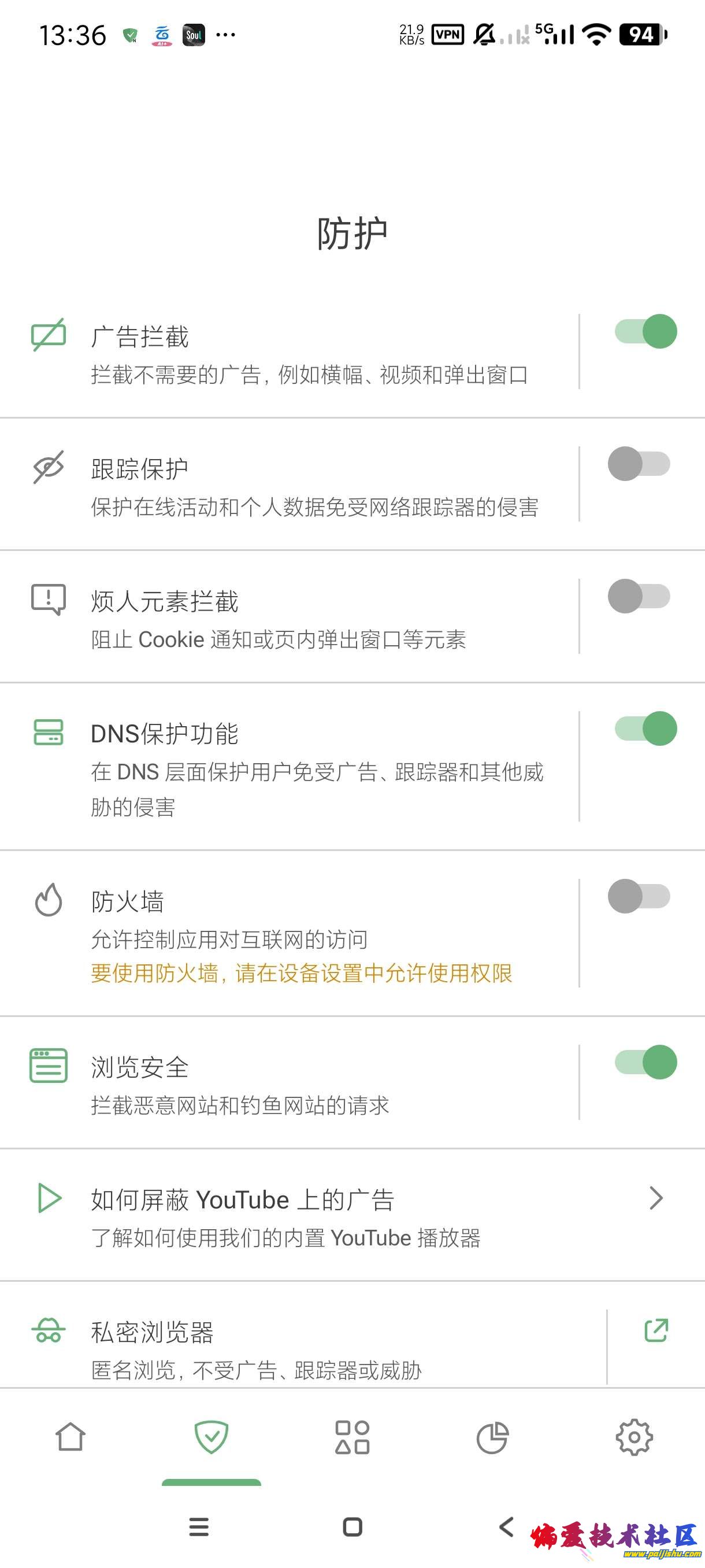Enable the 防火墙 switch

pos(639,896)
